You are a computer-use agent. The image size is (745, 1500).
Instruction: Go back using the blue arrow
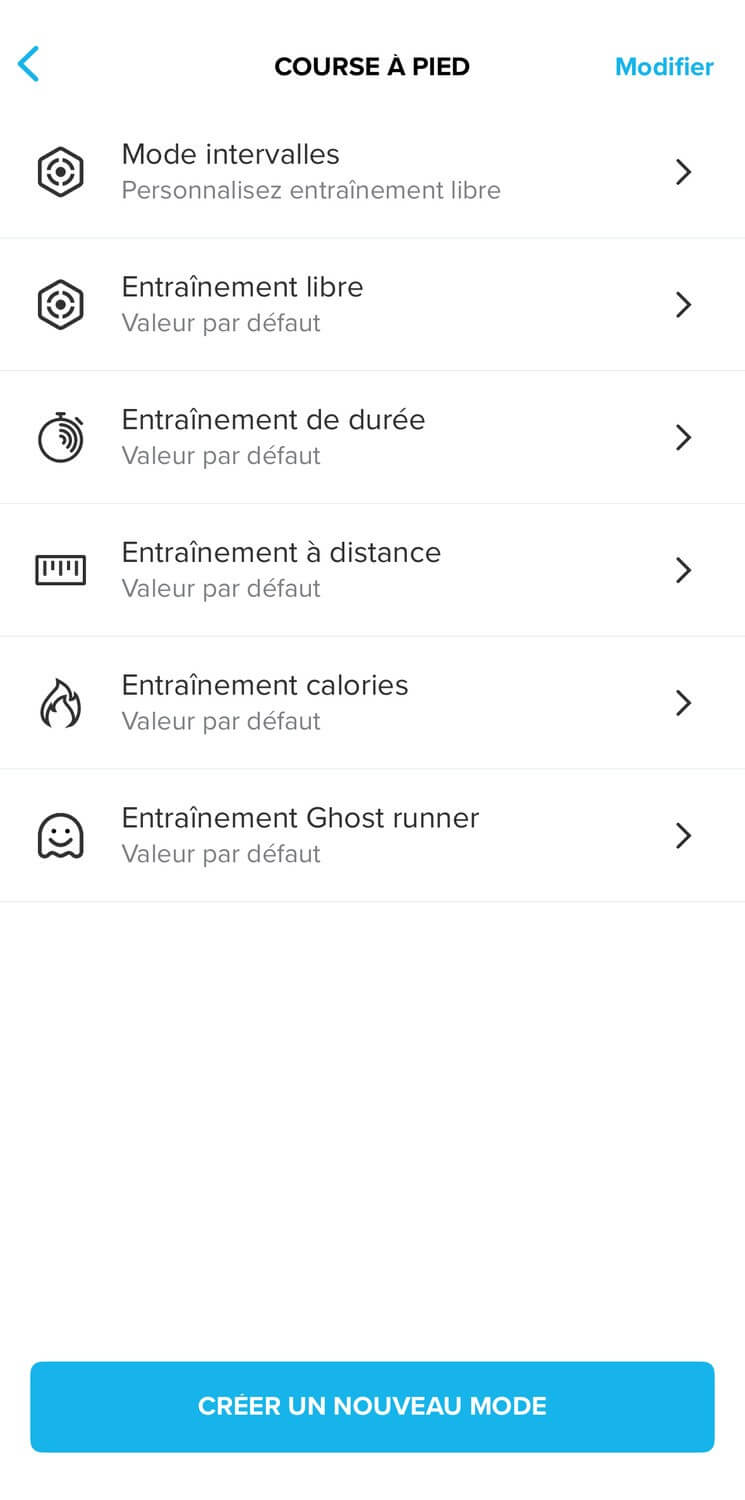tap(29, 65)
